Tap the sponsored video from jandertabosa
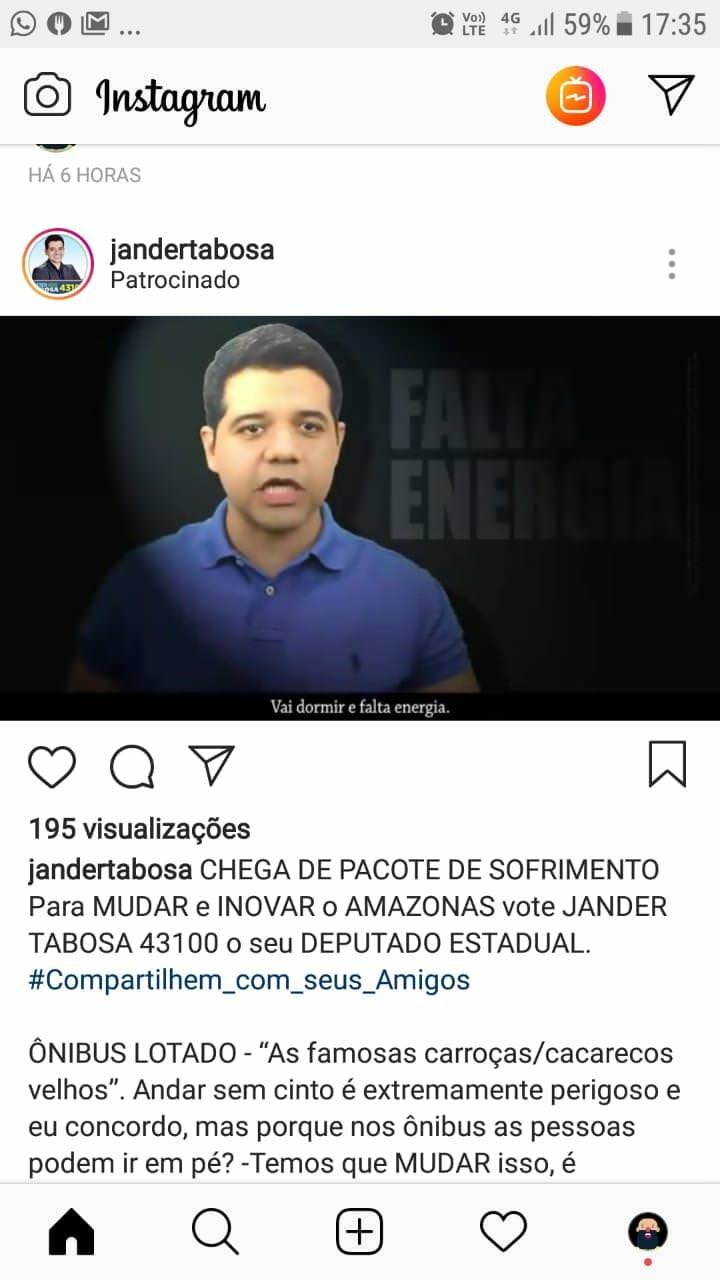This screenshot has width=720, height=1280. 360,518
